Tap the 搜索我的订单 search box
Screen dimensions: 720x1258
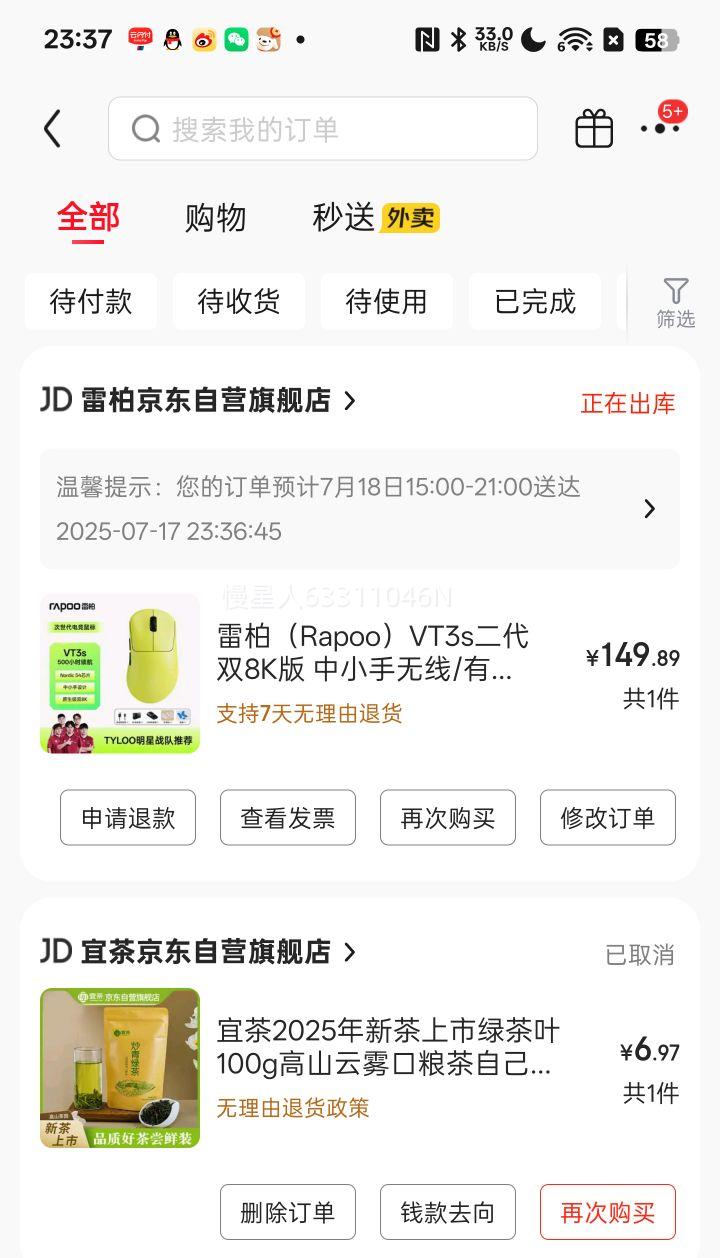[x=323, y=129]
